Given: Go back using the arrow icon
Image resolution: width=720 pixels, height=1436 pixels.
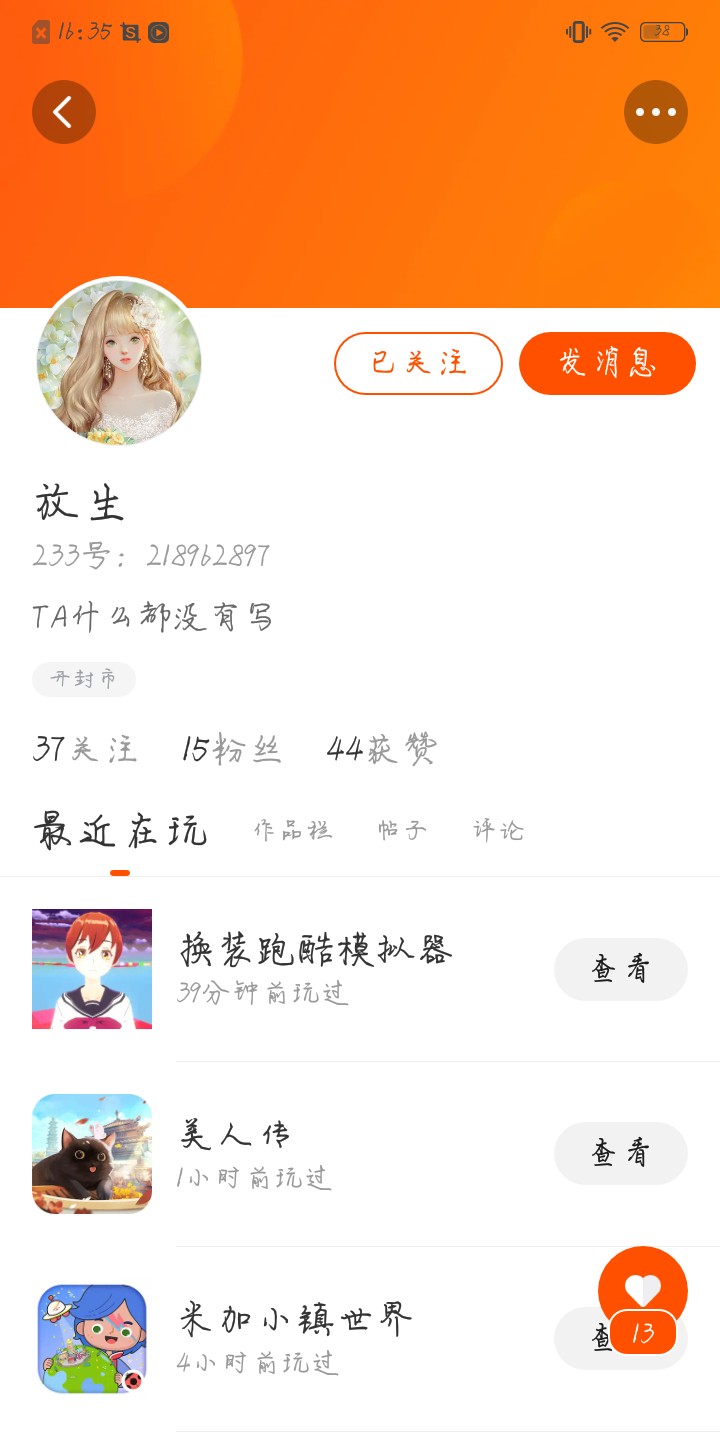Looking at the screenshot, I should coord(64,112).
